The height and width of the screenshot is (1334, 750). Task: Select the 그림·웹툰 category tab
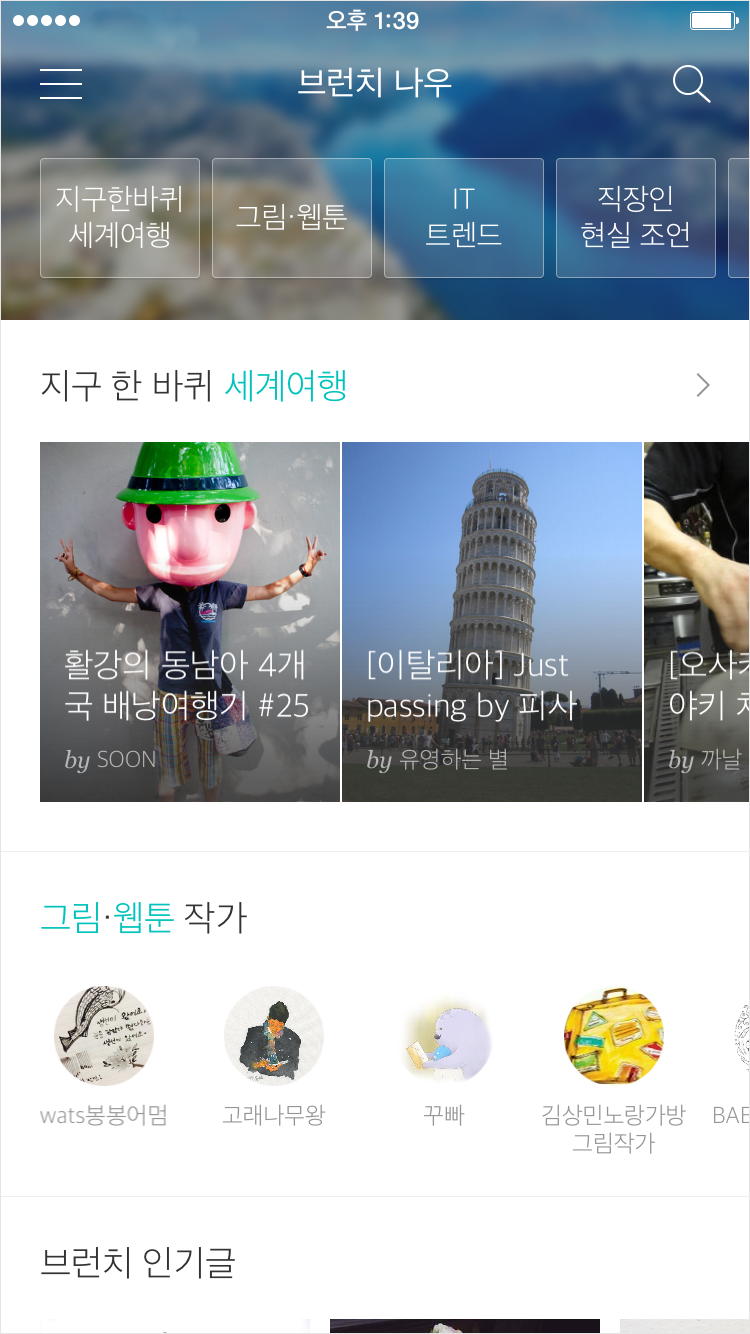pyautogui.click(x=291, y=217)
